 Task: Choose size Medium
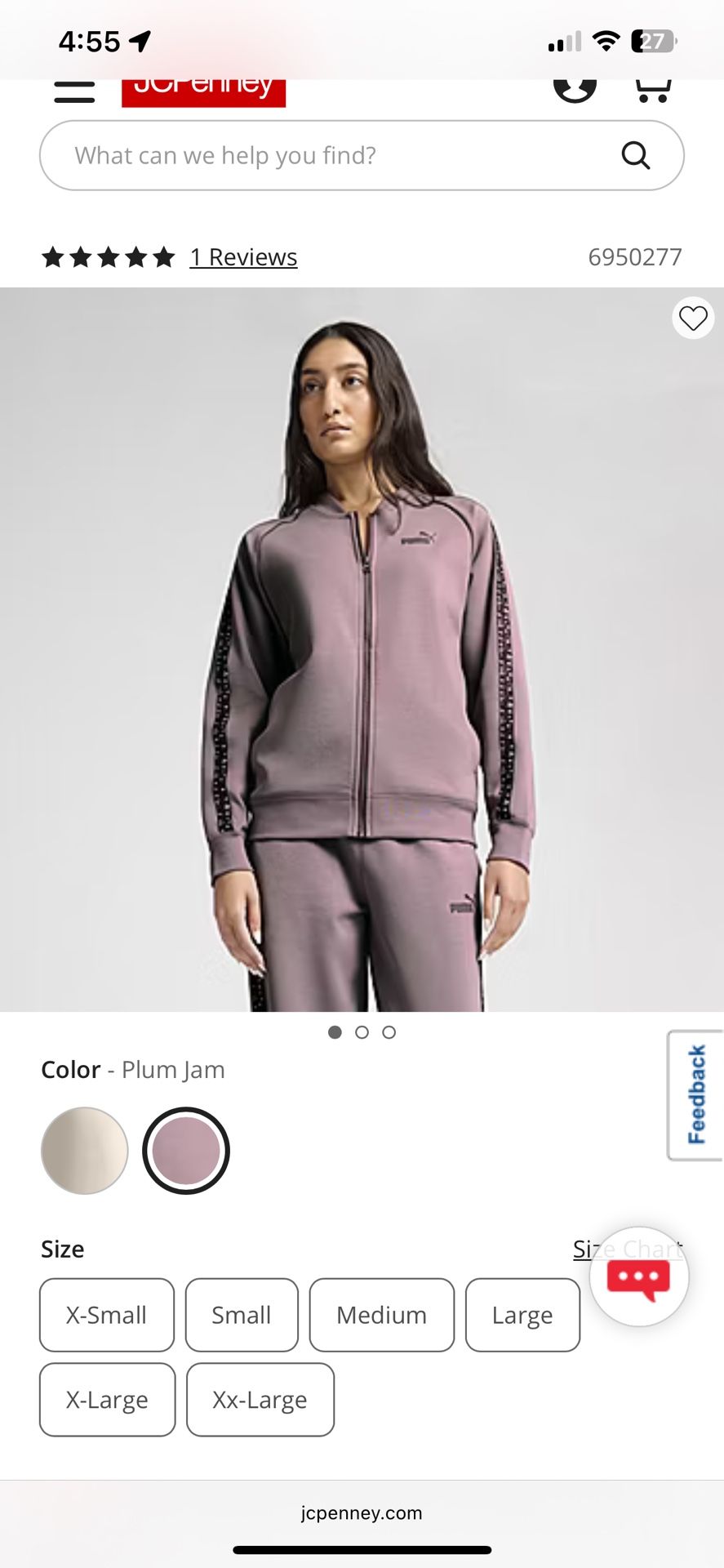pyautogui.click(x=381, y=1315)
